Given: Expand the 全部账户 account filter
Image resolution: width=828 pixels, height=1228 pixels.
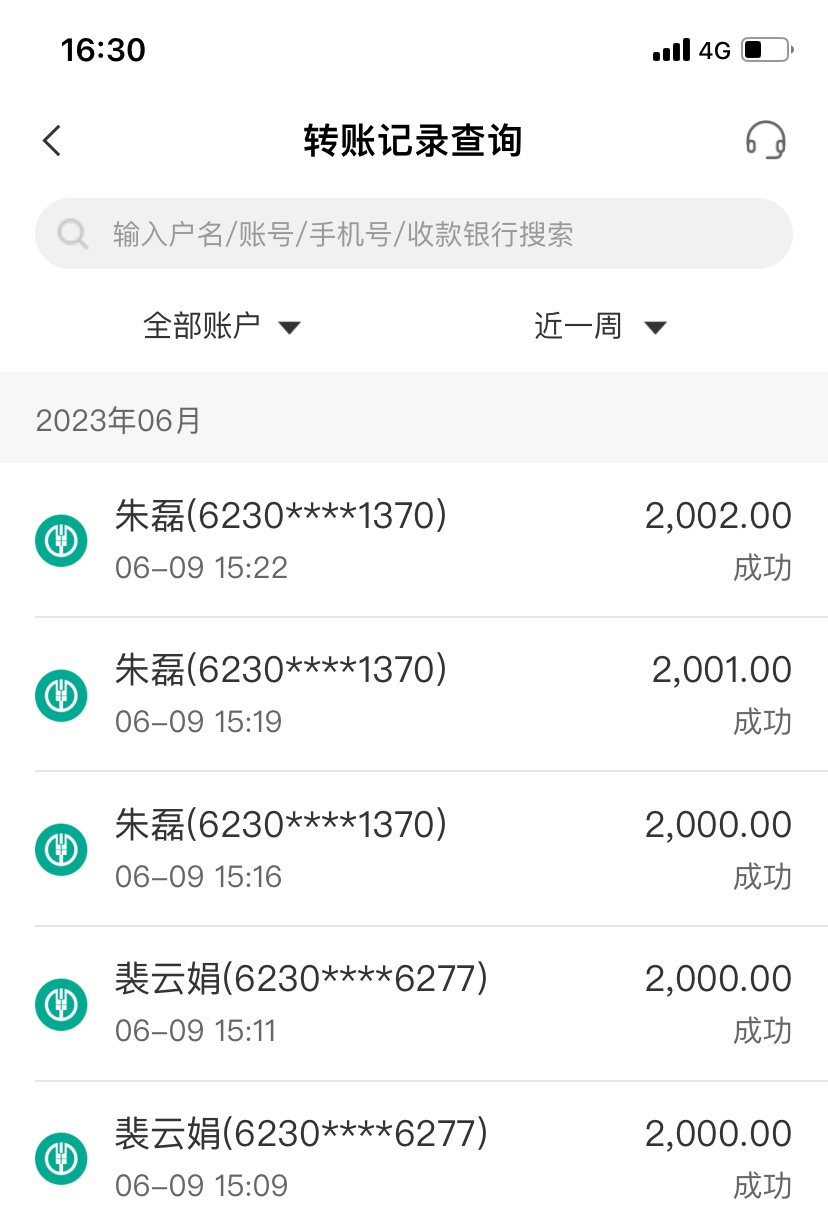Looking at the screenshot, I should pyautogui.click(x=222, y=326).
